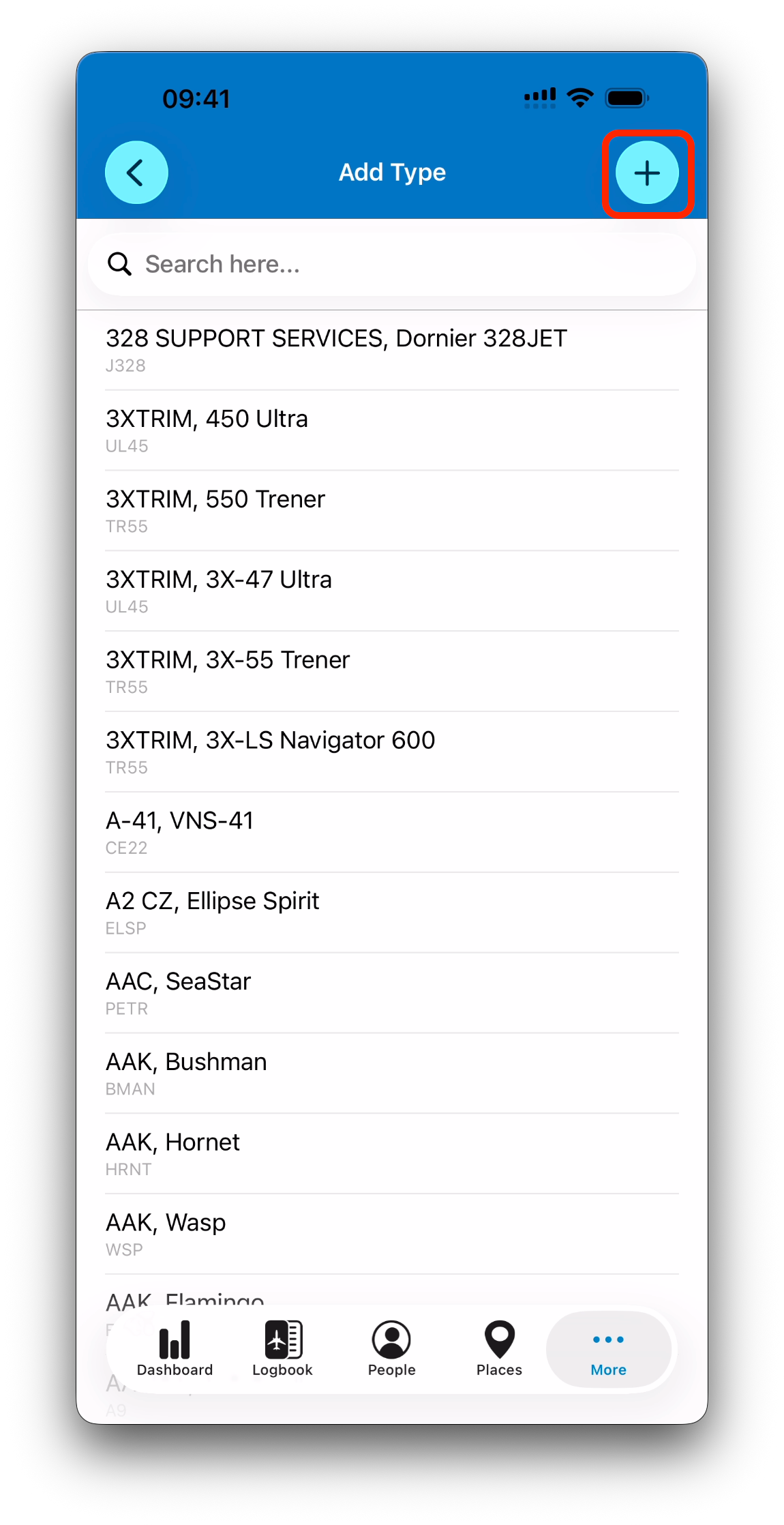
Task: Select 3XTRIM, 3X-47 Ultra
Action: 392,591
